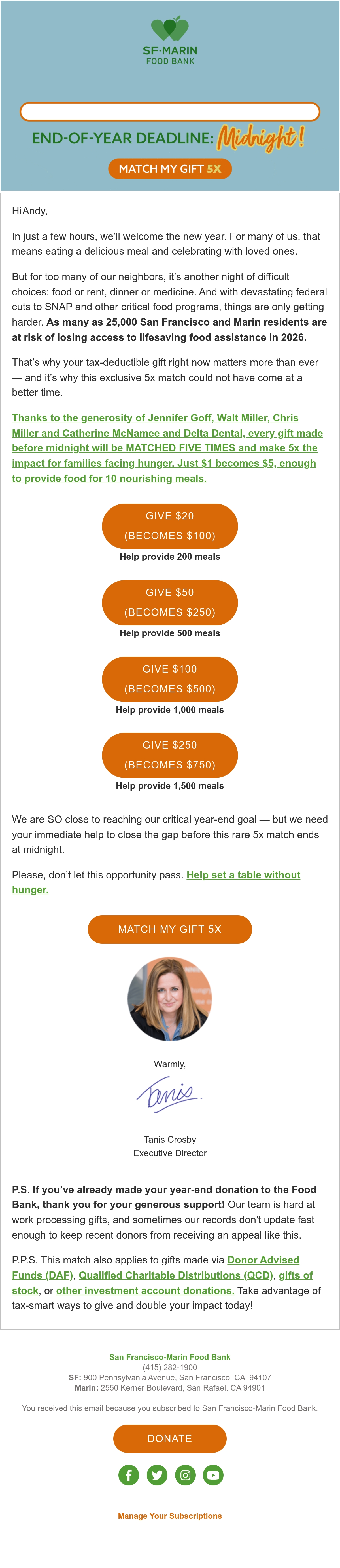The width and height of the screenshot is (340, 1568).
Task: Tap GIVE $250 donation button
Action: click(x=170, y=755)
